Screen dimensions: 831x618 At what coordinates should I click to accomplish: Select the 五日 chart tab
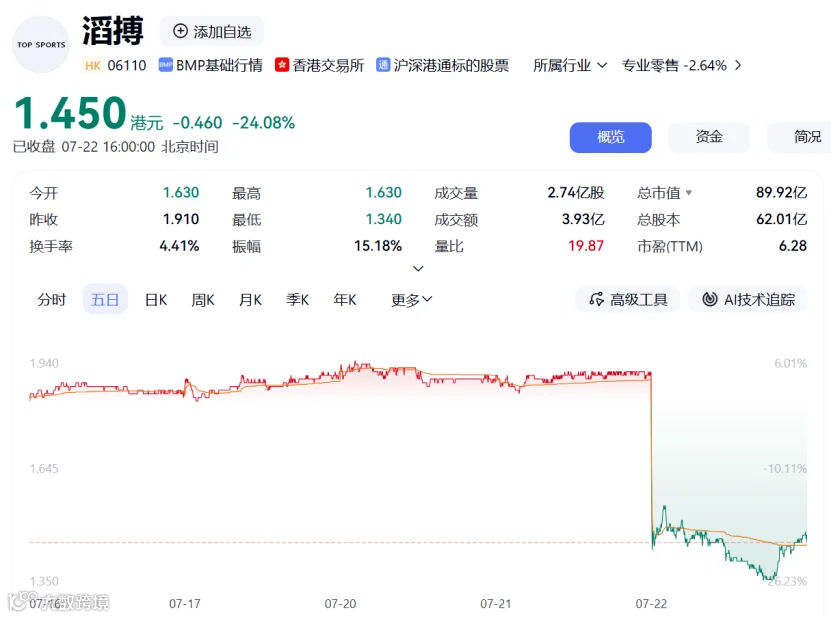pyautogui.click(x=105, y=299)
